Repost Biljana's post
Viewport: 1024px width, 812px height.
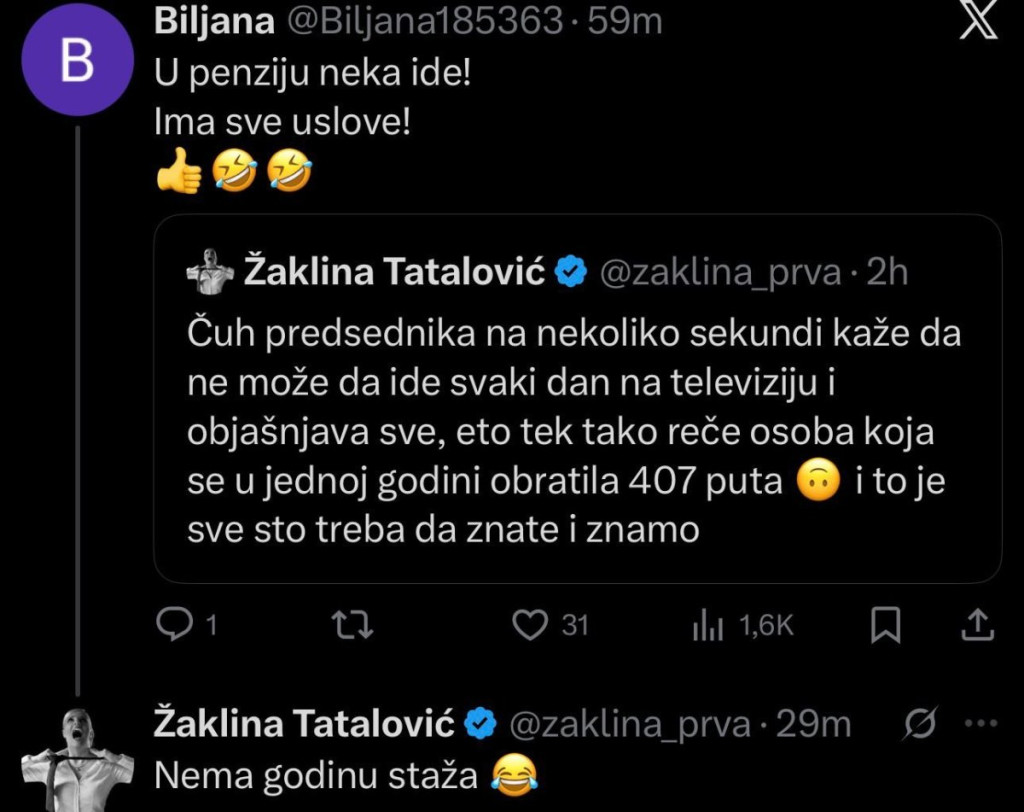pyautogui.click(x=352, y=626)
